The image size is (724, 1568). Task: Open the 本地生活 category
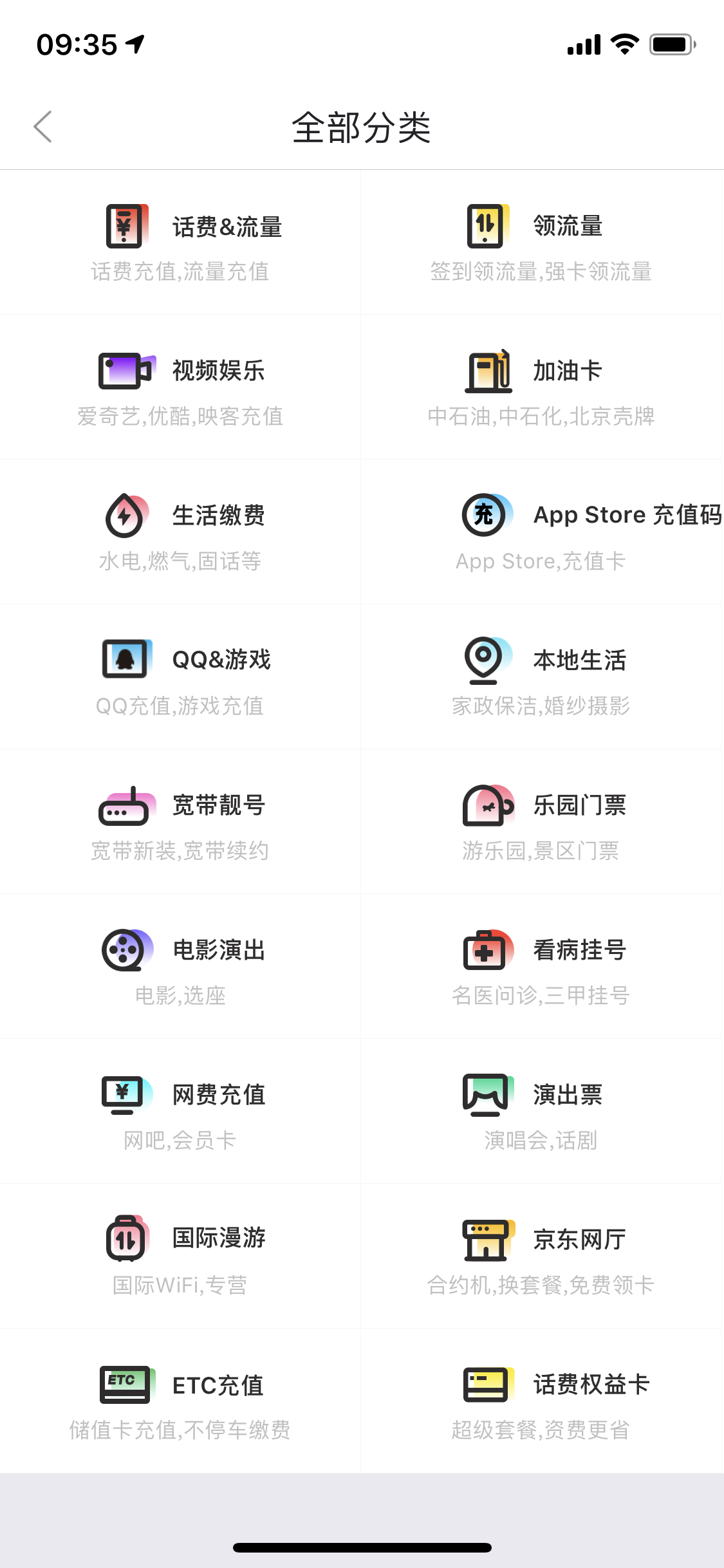(541, 677)
